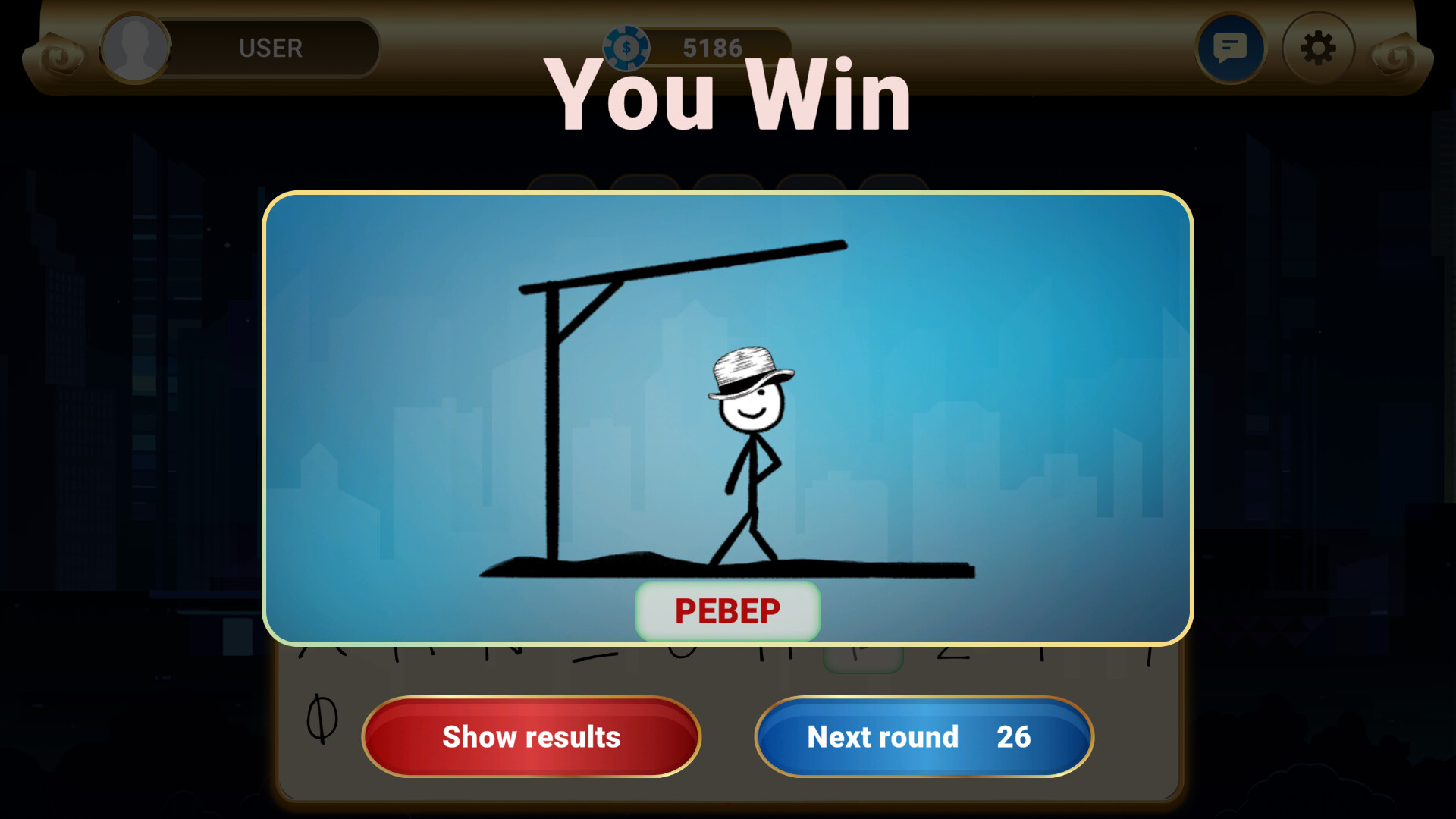Screen dimensions: 1456x819
Task: Open the USER profile avatar
Action: pos(136,48)
